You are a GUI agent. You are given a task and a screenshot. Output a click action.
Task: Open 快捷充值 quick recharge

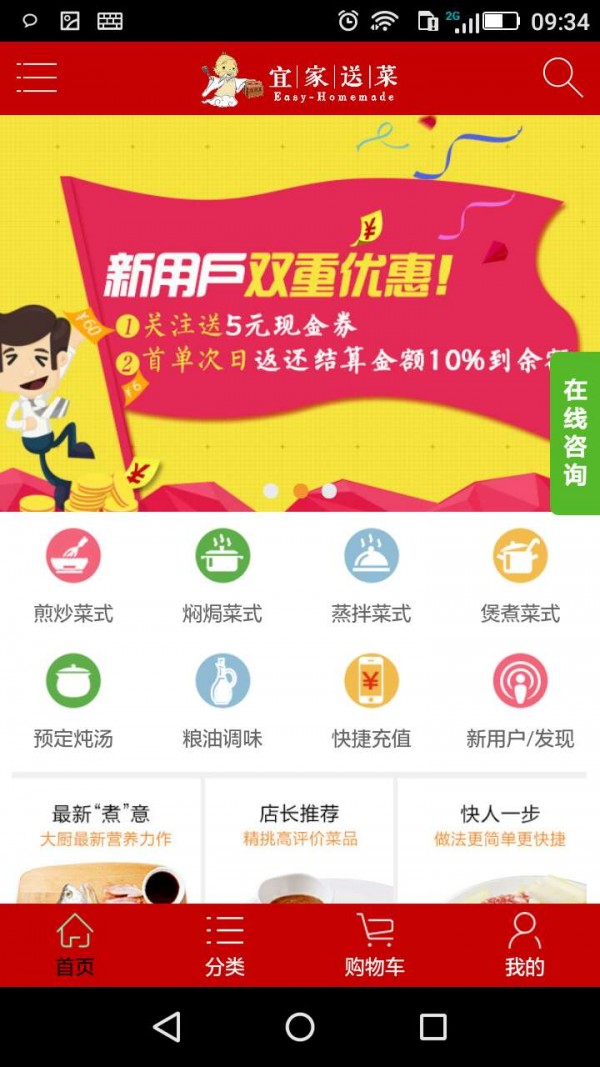(371, 700)
